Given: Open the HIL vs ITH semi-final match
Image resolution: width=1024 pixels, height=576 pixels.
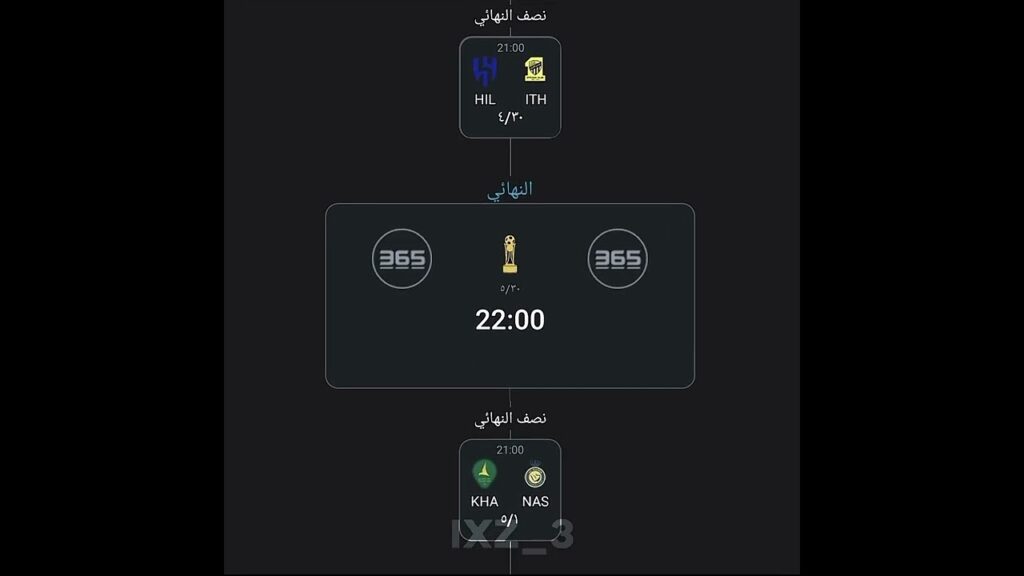Looking at the screenshot, I should [510, 87].
